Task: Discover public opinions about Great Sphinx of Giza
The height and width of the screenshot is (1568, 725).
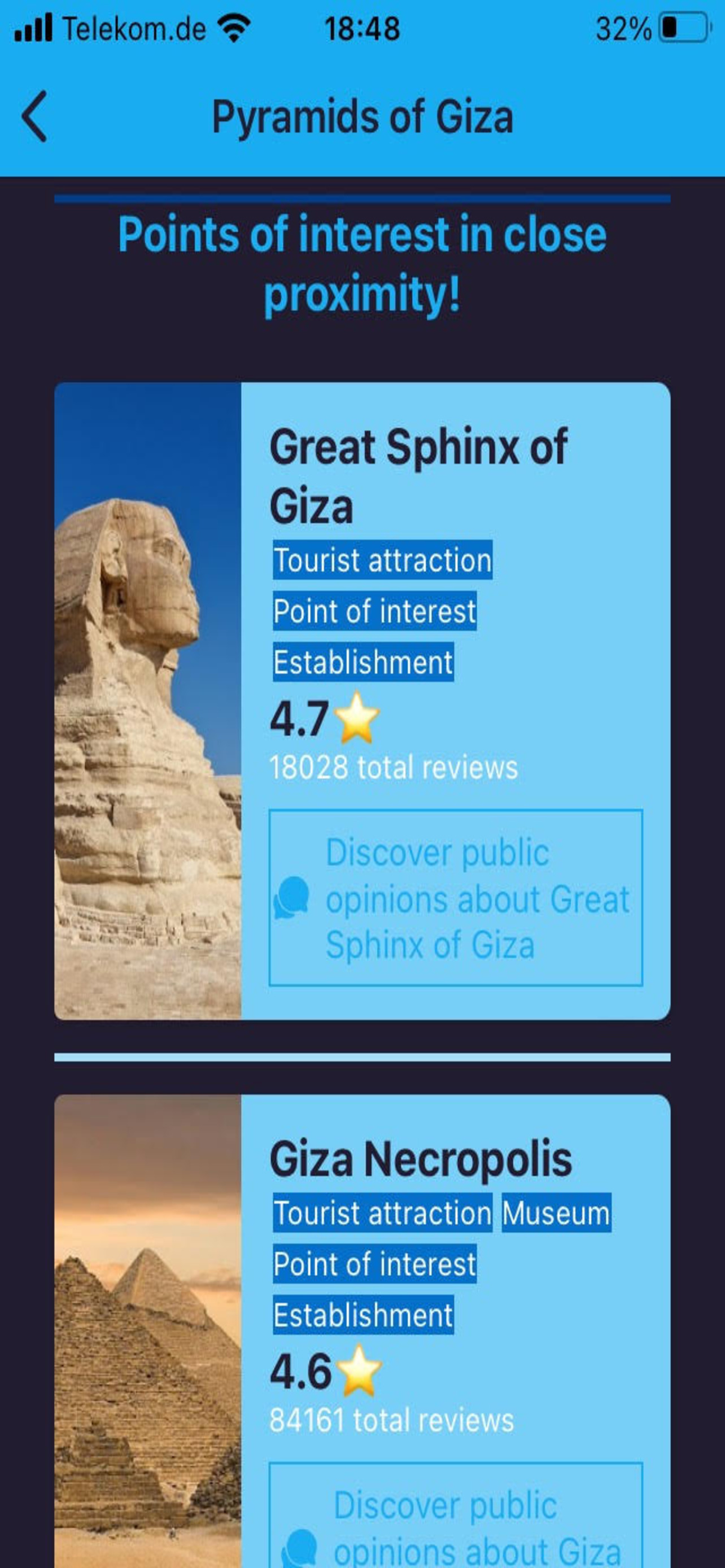Action: (455, 897)
